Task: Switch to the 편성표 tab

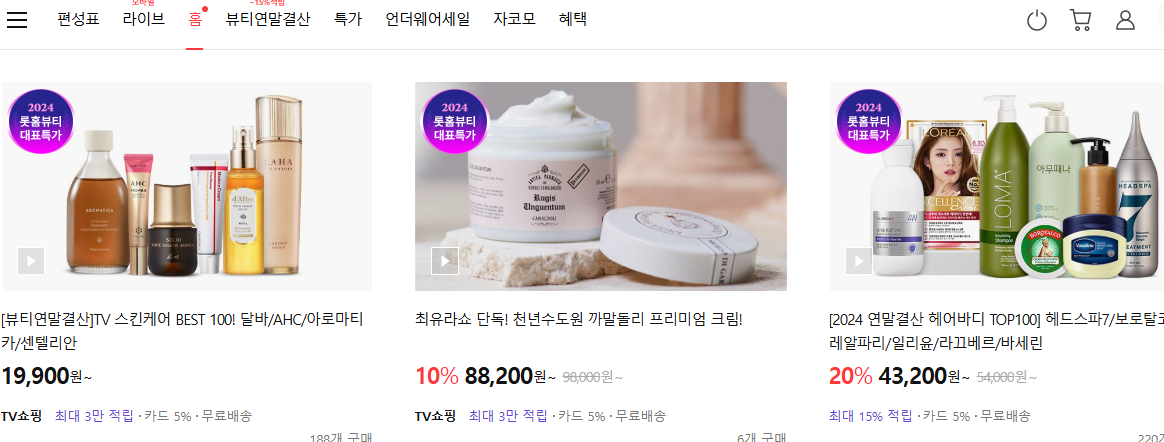Action: pyautogui.click(x=78, y=19)
